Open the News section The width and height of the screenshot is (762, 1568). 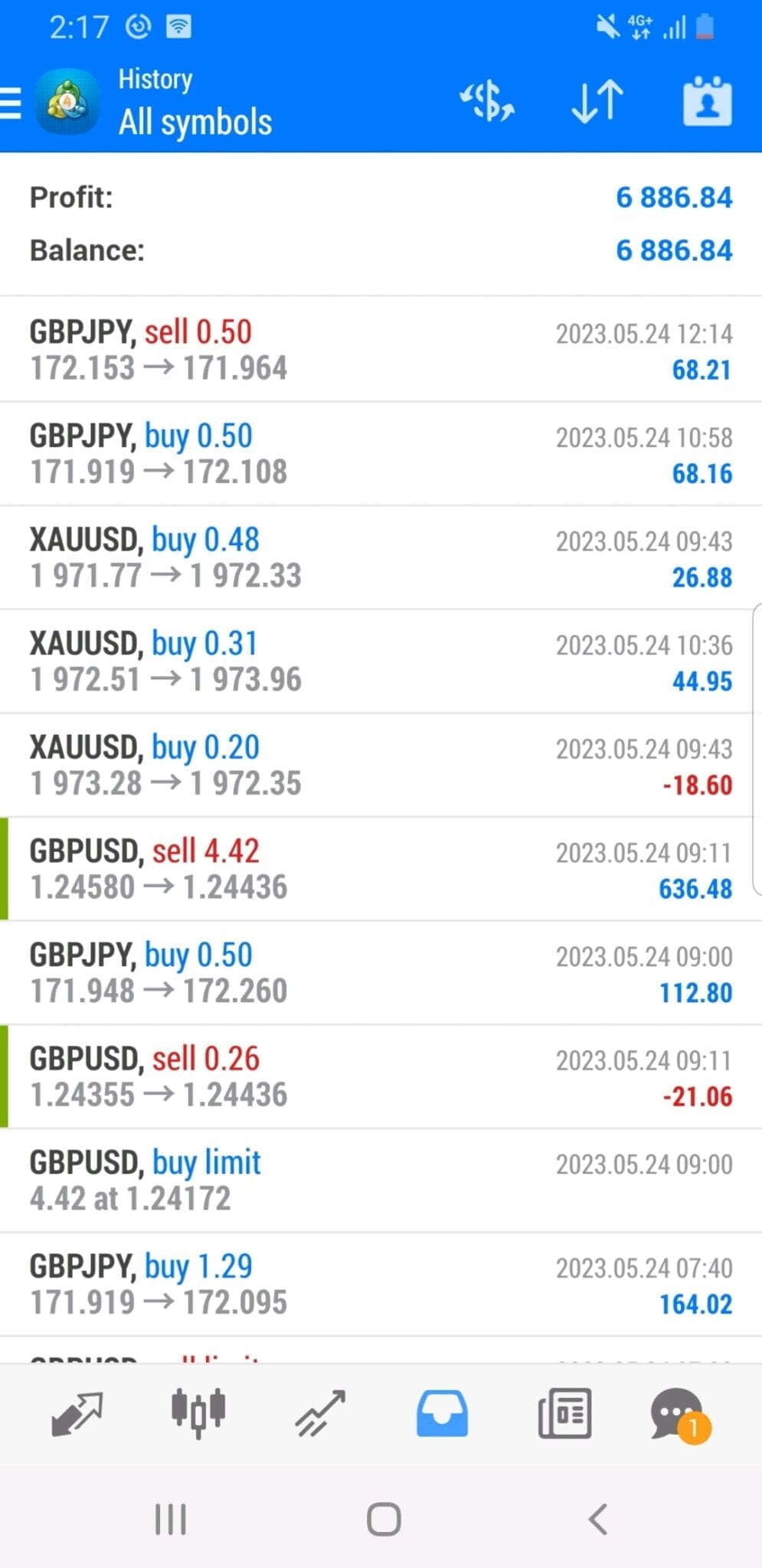tap(564, 1413)
